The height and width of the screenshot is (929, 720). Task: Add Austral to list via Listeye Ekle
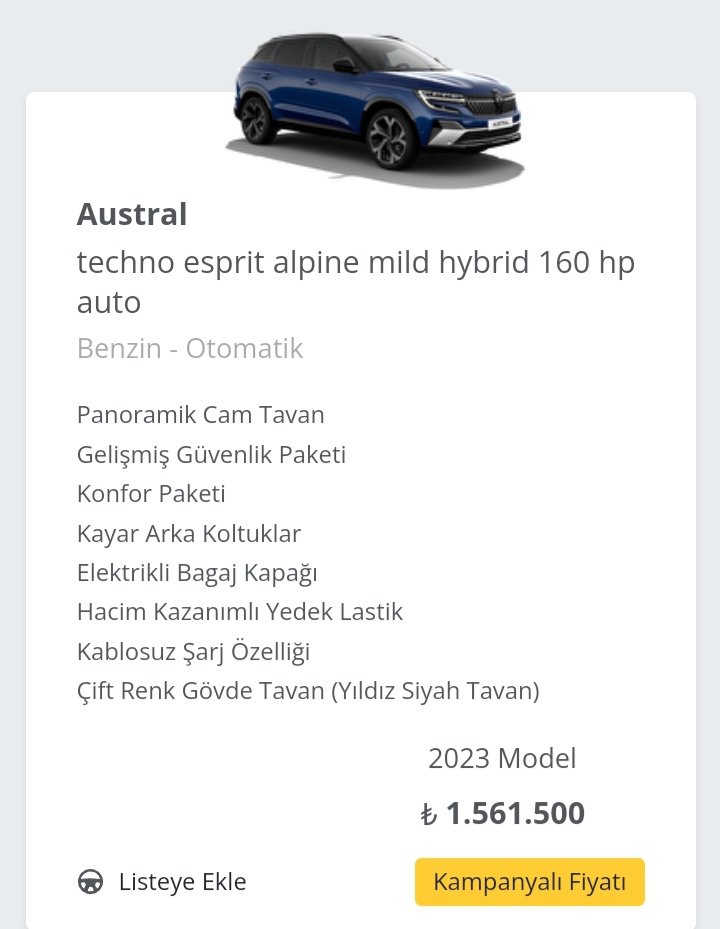[162, 881]
